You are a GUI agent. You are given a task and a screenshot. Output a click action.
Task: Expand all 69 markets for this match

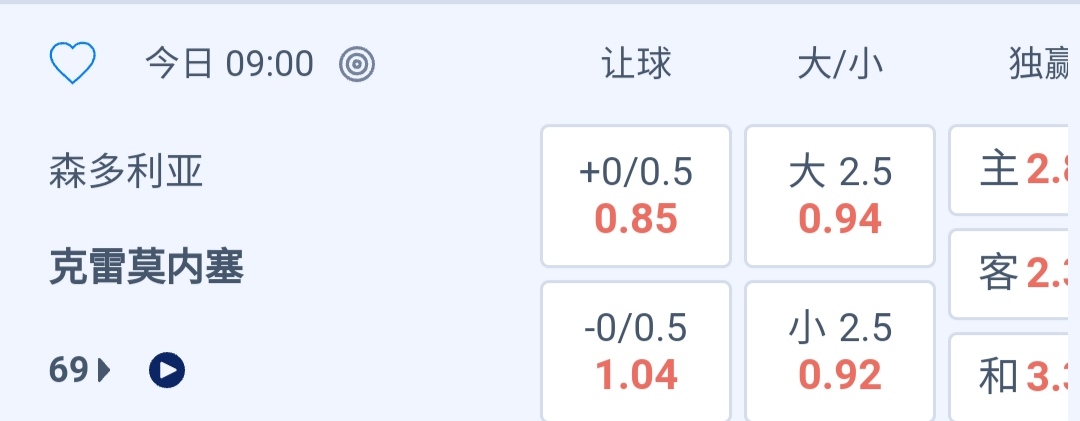click(80, 371)
